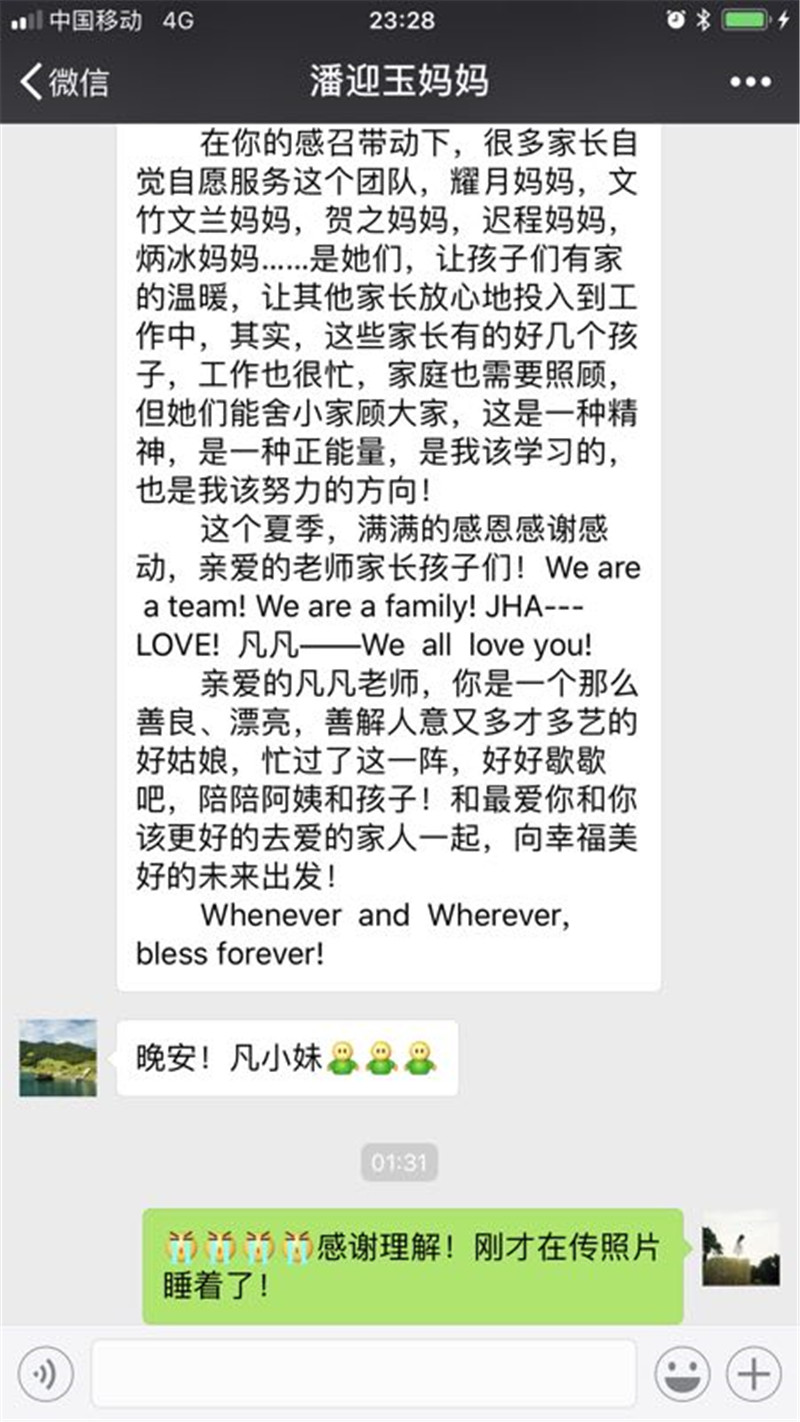
Task: Switch to voice message input
Action: tap(45, 1374)
